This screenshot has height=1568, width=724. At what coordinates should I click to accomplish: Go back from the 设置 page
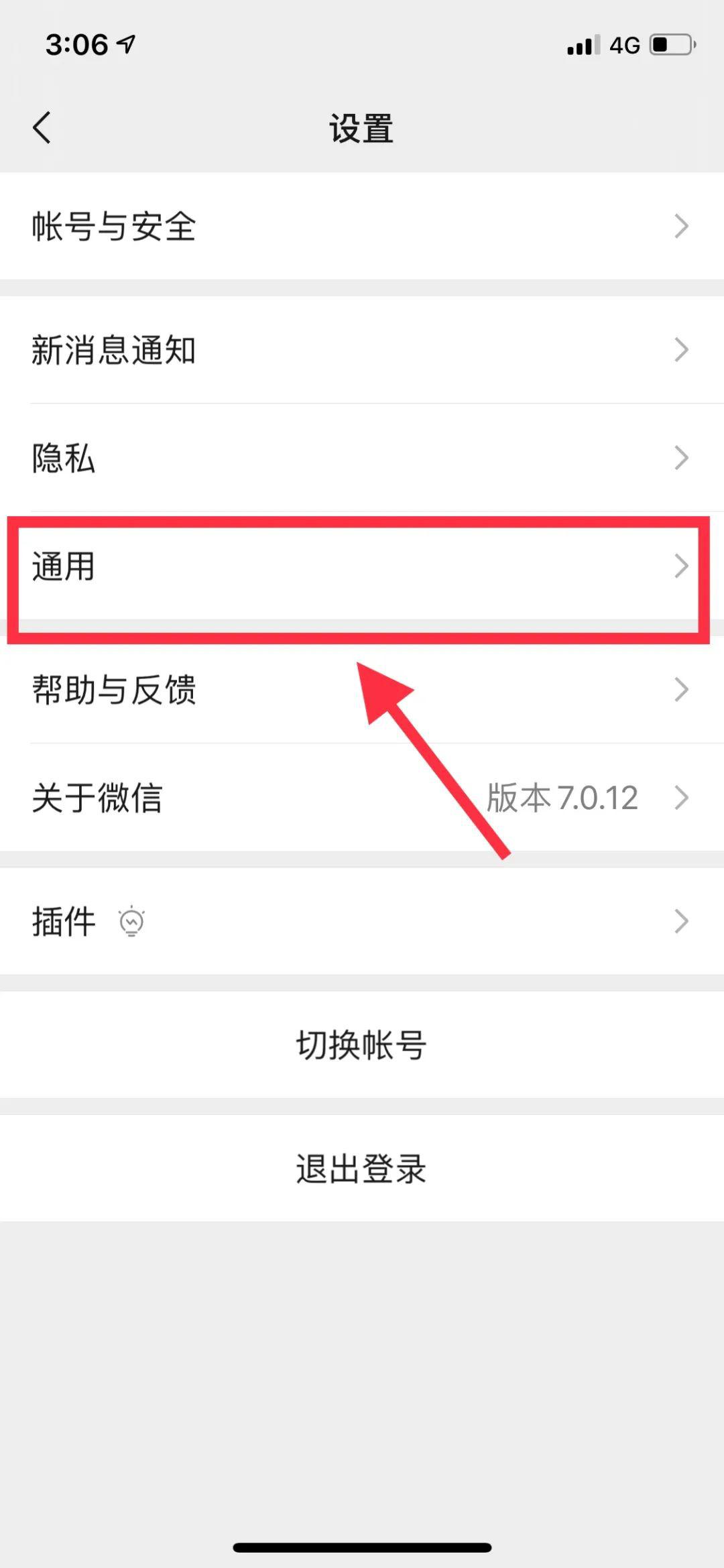[42, 127]
